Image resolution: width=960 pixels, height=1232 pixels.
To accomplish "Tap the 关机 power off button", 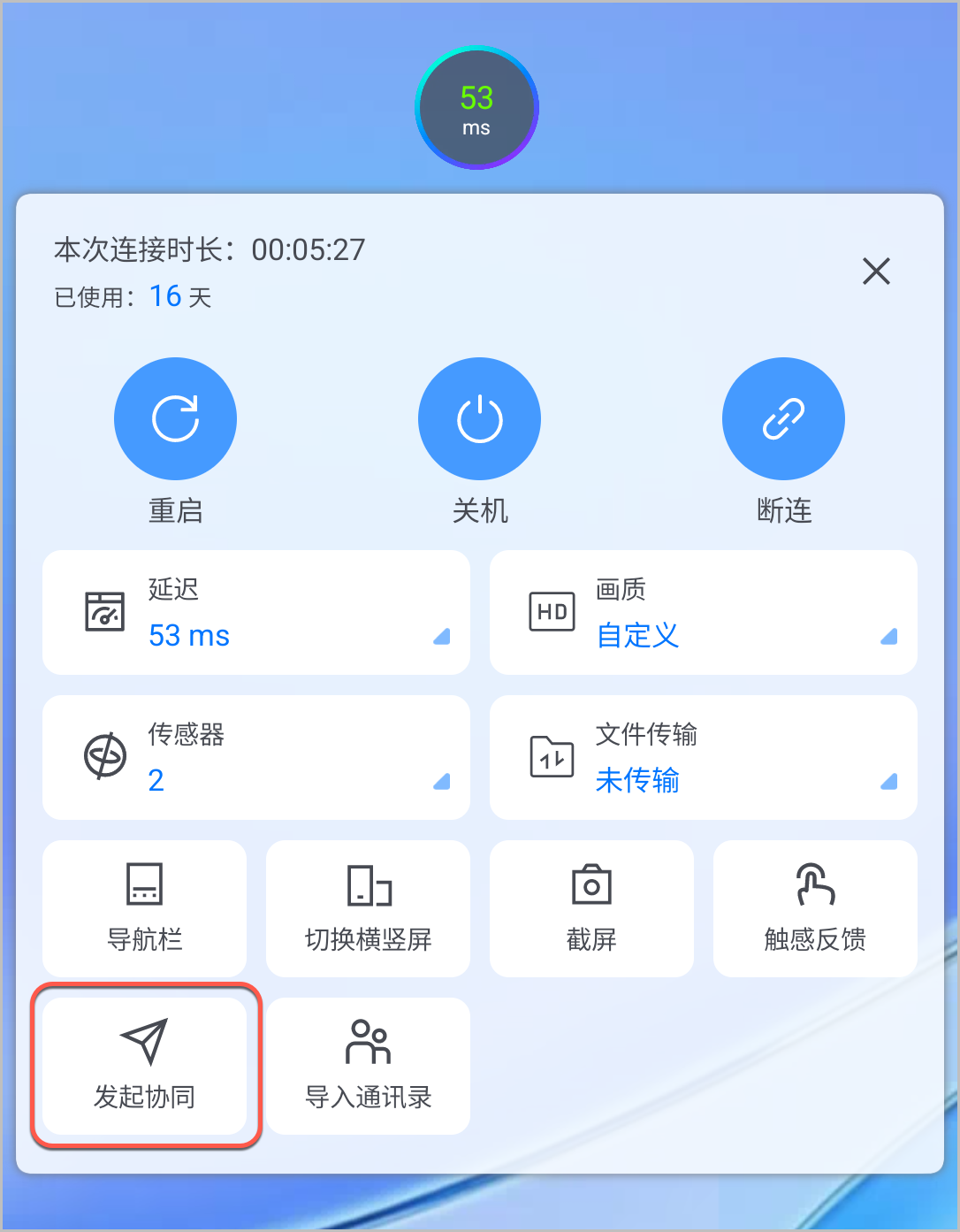I will click(479, 418).
